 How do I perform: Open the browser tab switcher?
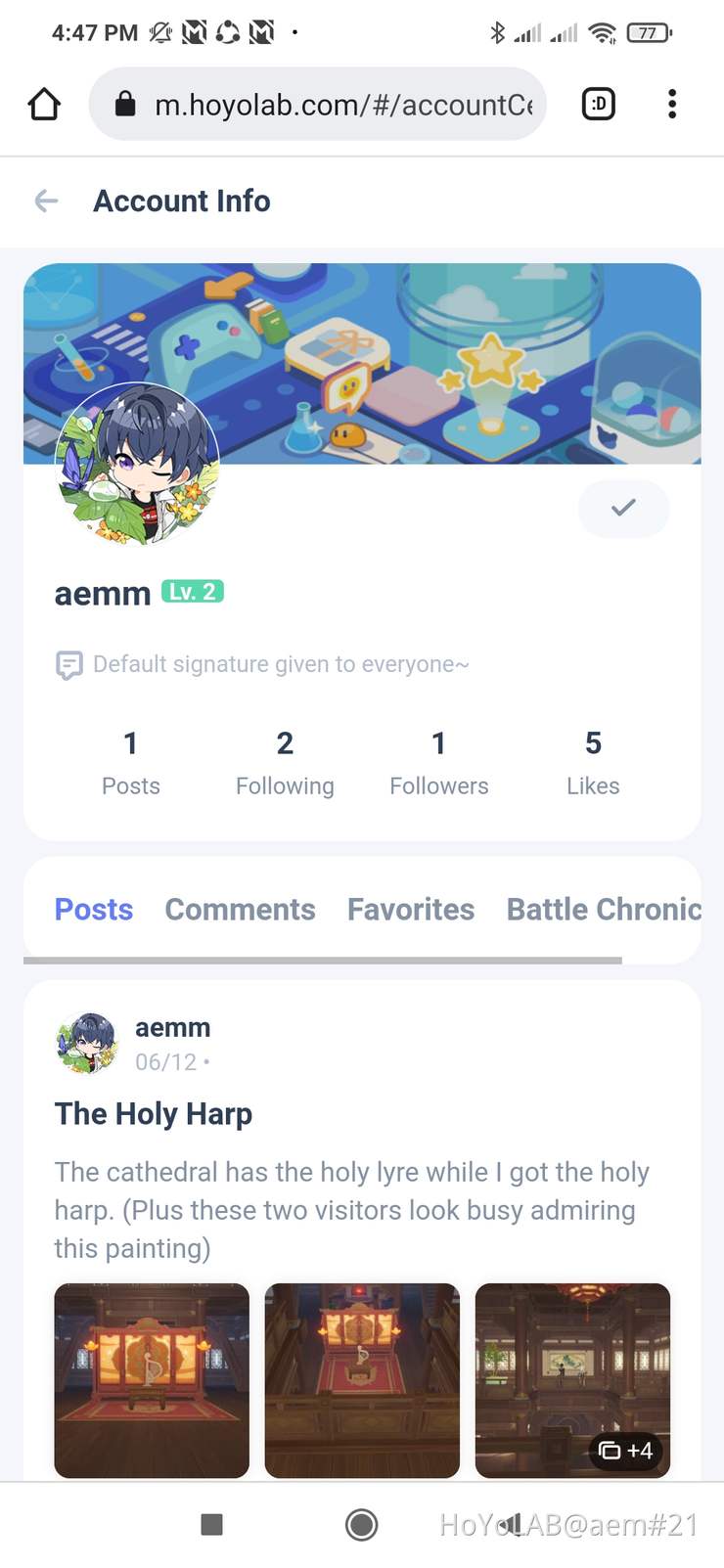point(597,104)
